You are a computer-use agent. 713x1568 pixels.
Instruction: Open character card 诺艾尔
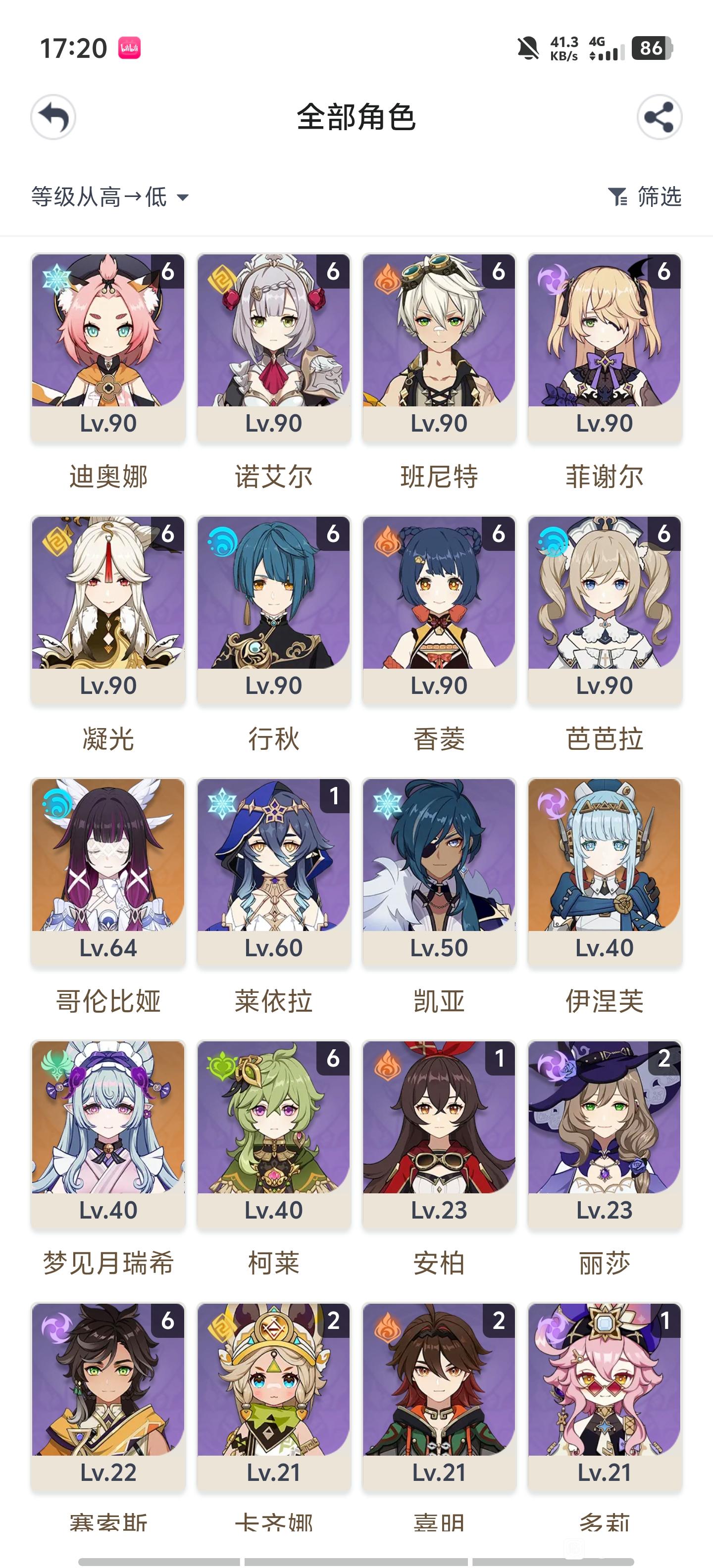pos(273,347)
